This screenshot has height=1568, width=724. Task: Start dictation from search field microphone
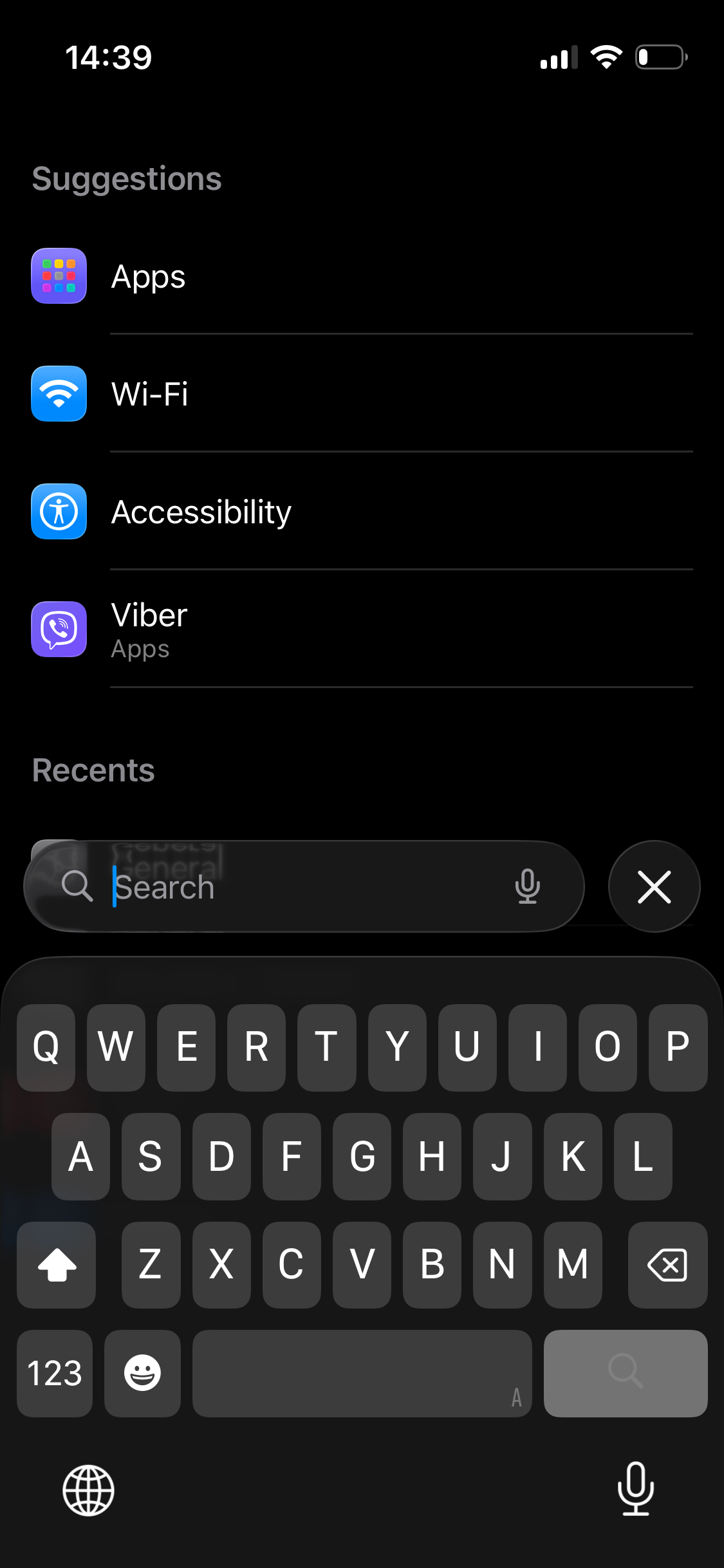pos(527,886)
